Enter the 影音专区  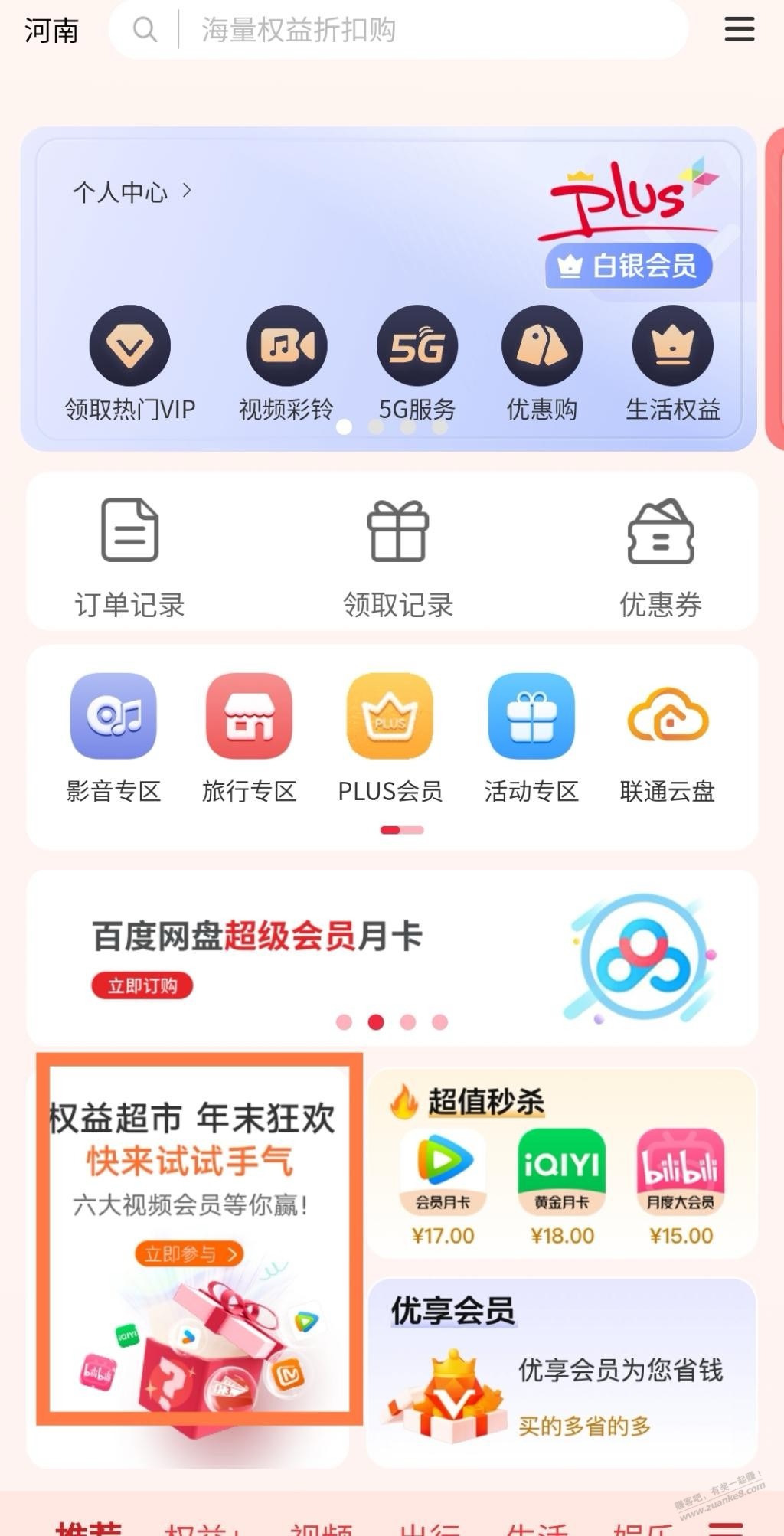113,735
